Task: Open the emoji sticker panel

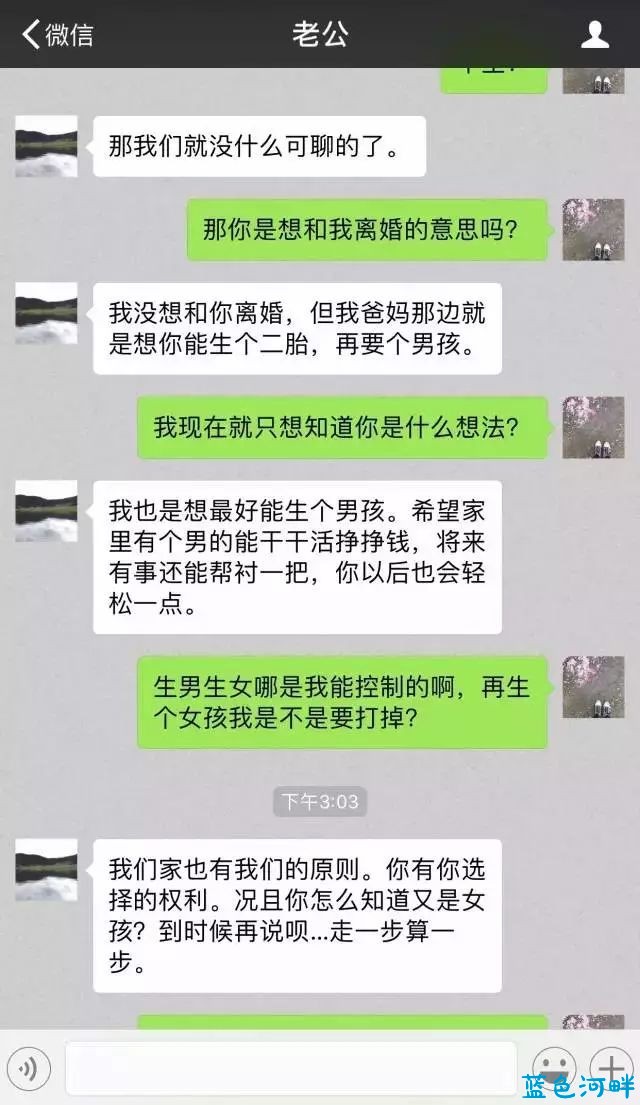Action: pos(554,1066)
